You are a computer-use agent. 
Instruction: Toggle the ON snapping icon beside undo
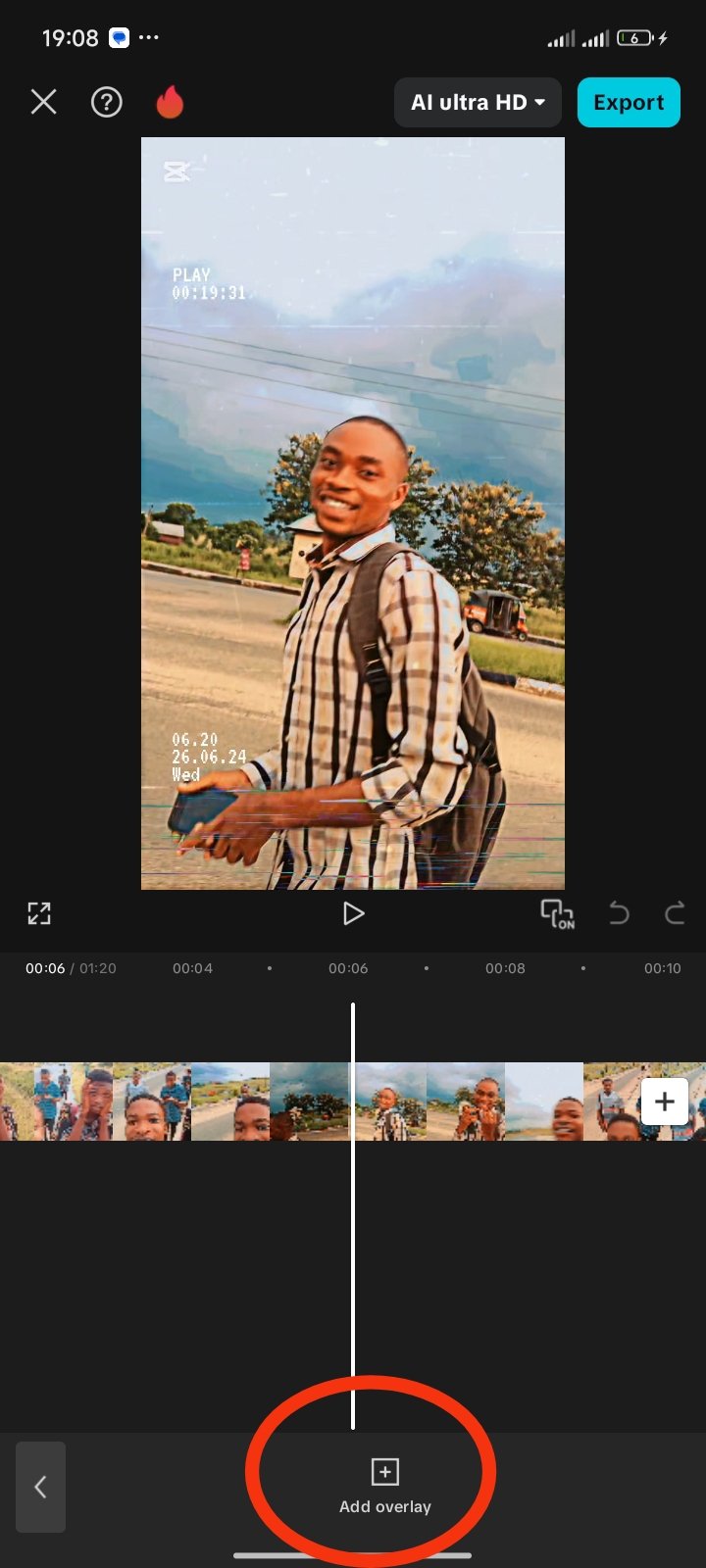557,913
